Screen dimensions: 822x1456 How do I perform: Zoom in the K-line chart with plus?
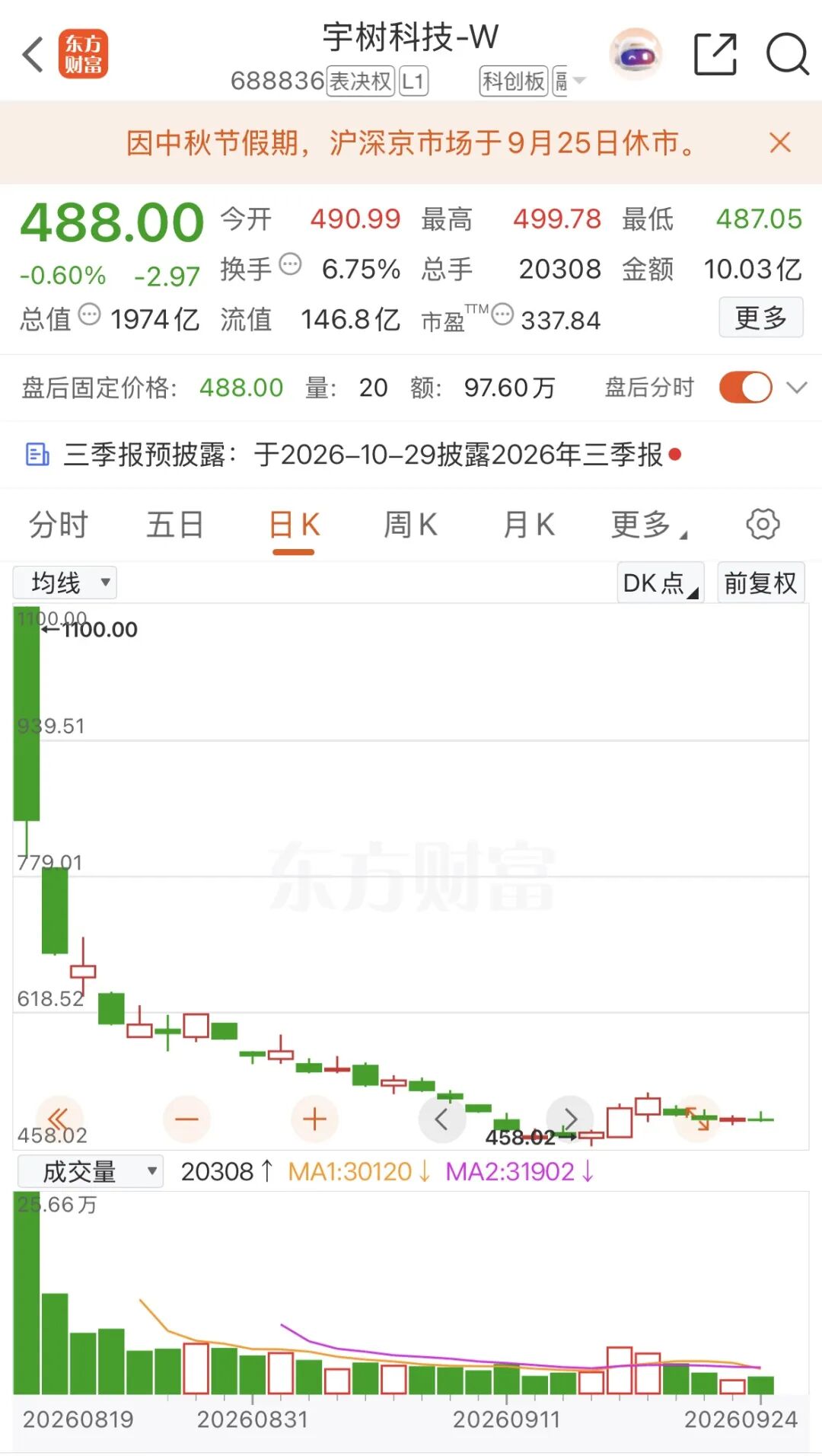point(314,1119)
